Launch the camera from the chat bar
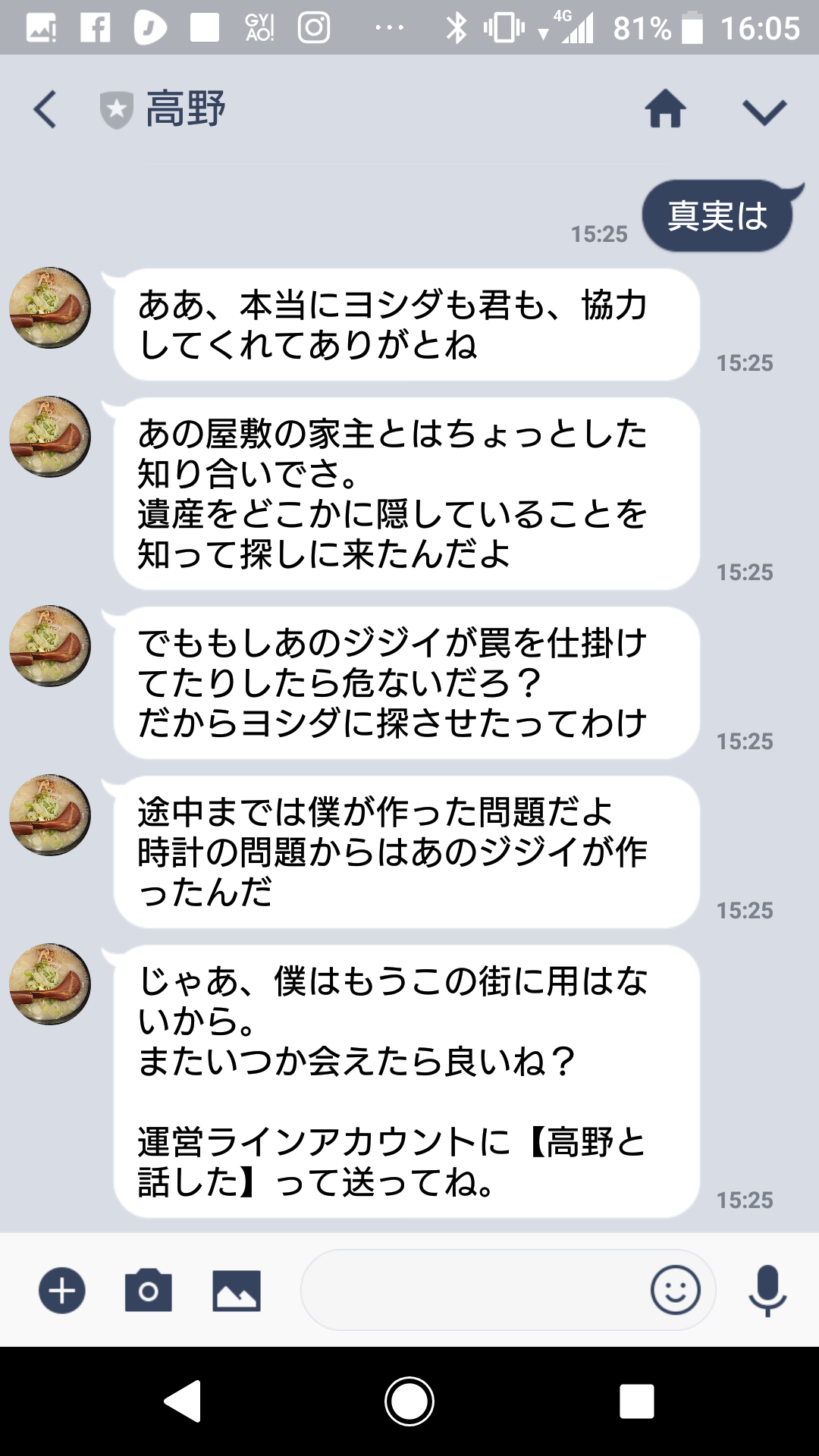The width and height of the screenshot is (819, 1456). [x=149, y=1290]
